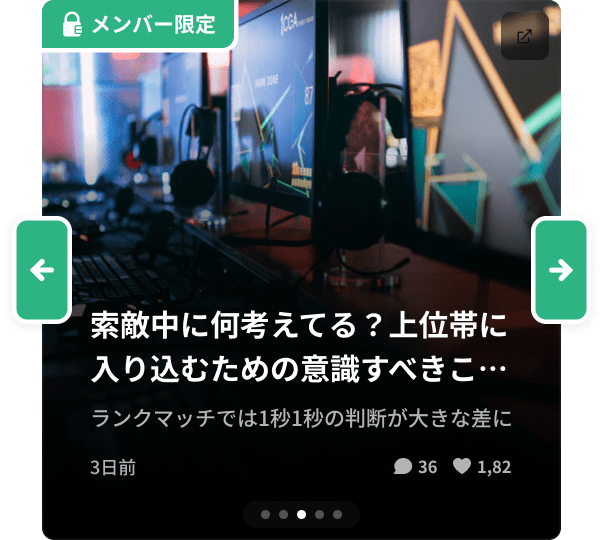Screen dimensions: 603x540
Task: Open the article in an external window
Action: coord(524,36)
